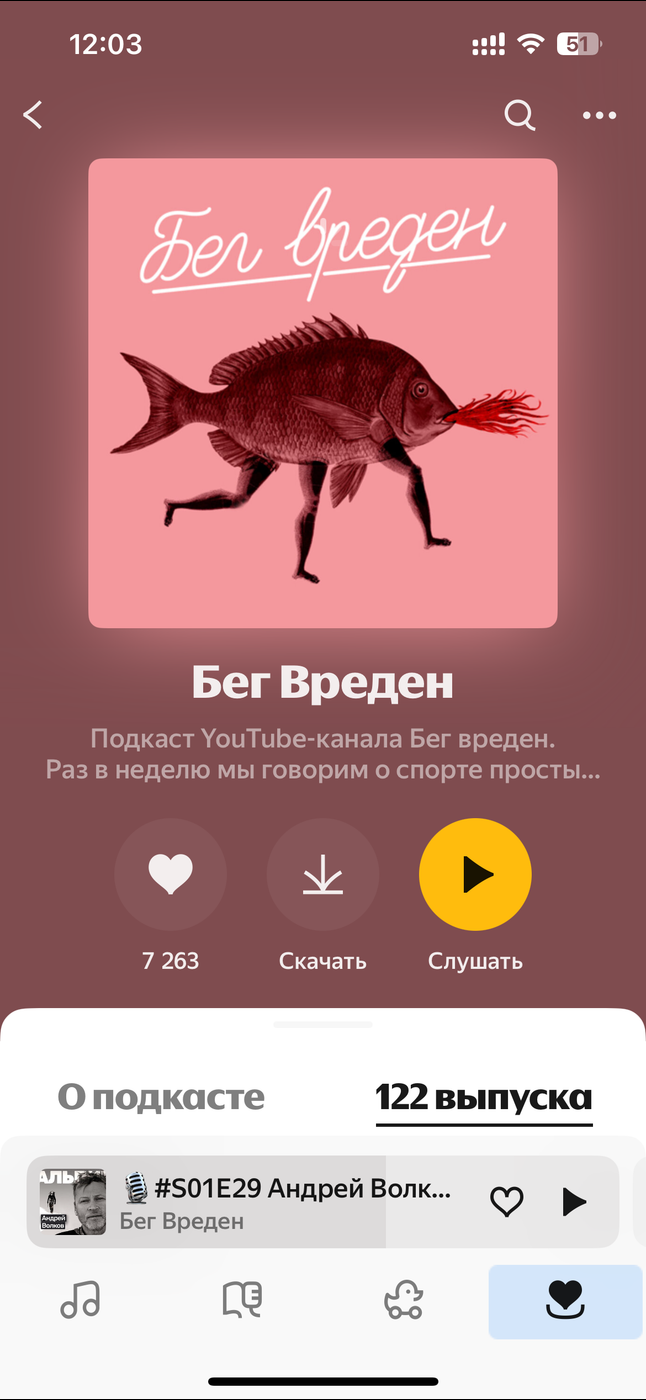Open the three-dot overflow menu
Screen dimensions: 646x1400
coord(599,115)
